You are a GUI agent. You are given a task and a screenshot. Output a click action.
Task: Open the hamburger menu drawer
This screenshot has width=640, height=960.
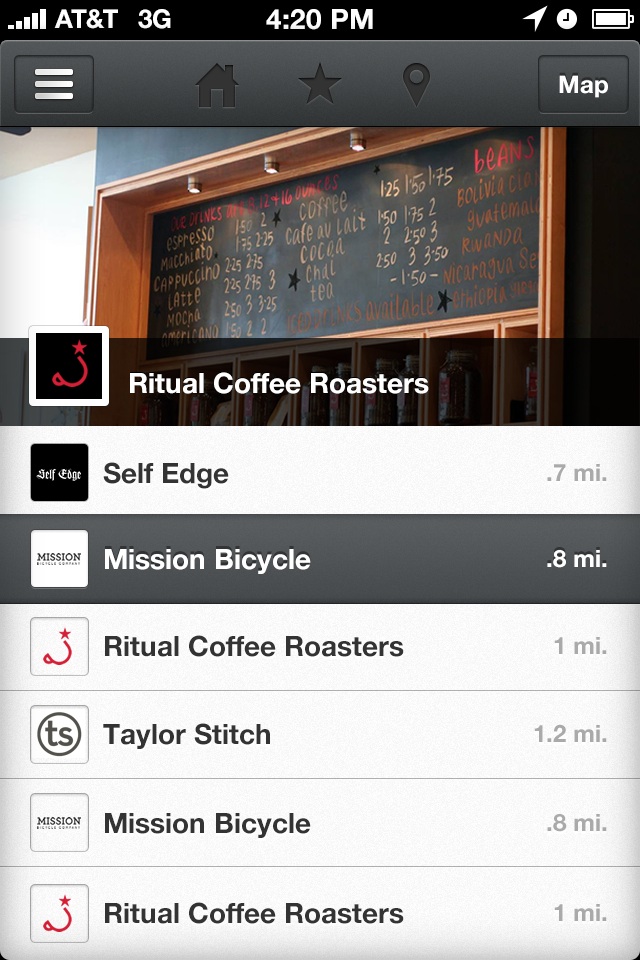[54, 85]
